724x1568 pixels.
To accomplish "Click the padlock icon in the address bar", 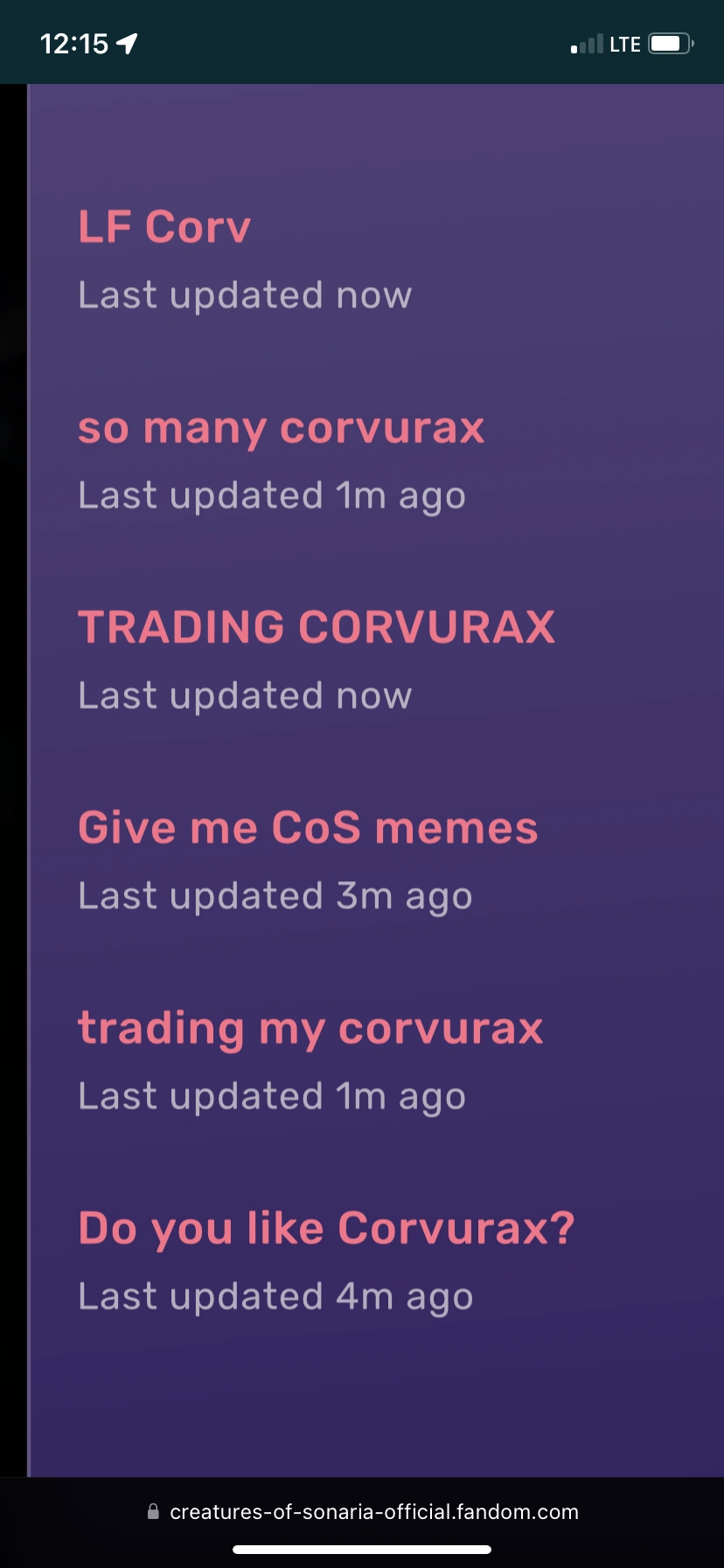I will 151,1511.
